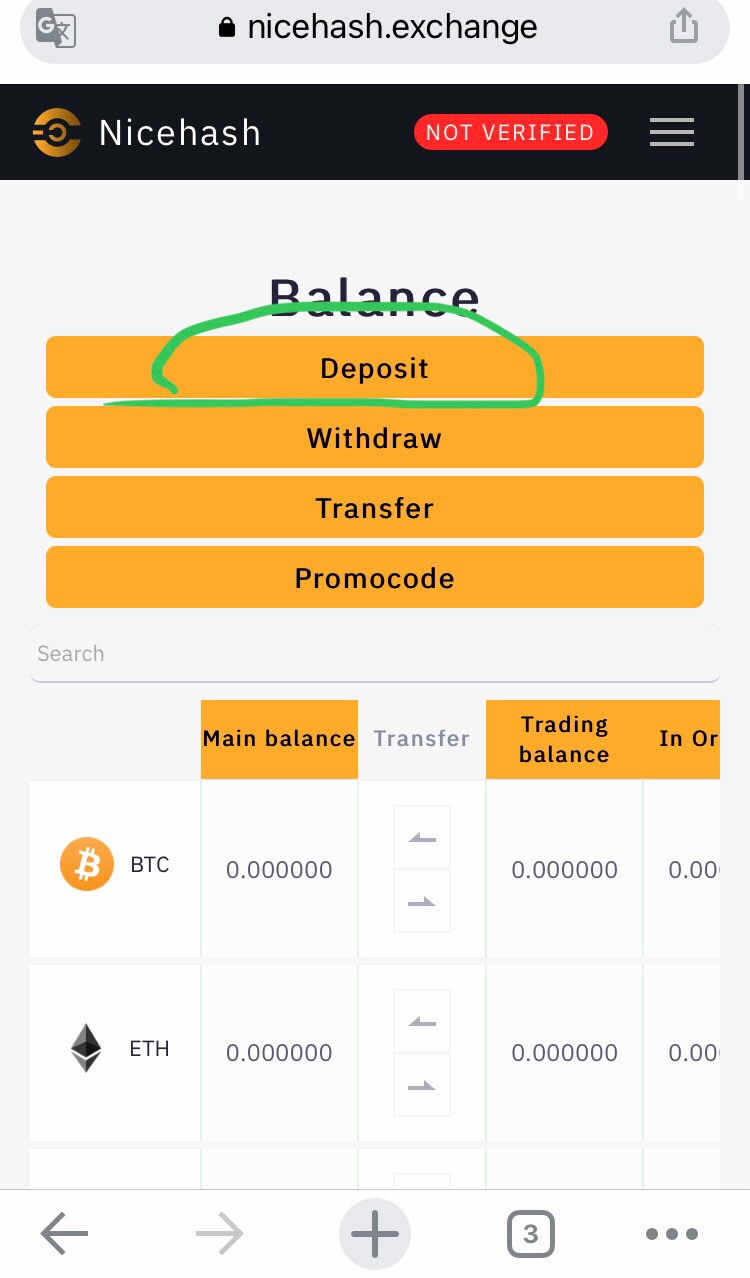Open the browser share icon
Image resolution: width=750 pixels, height=1278 pixels.
pos(684,27)
